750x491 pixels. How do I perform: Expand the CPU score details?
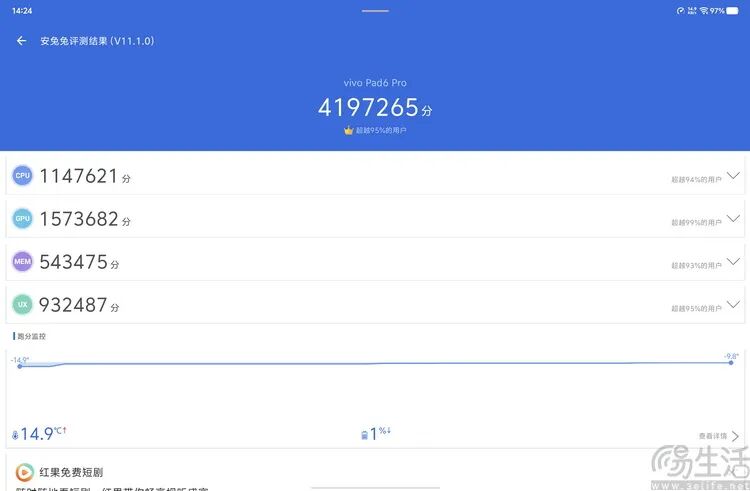coord(733,176)
